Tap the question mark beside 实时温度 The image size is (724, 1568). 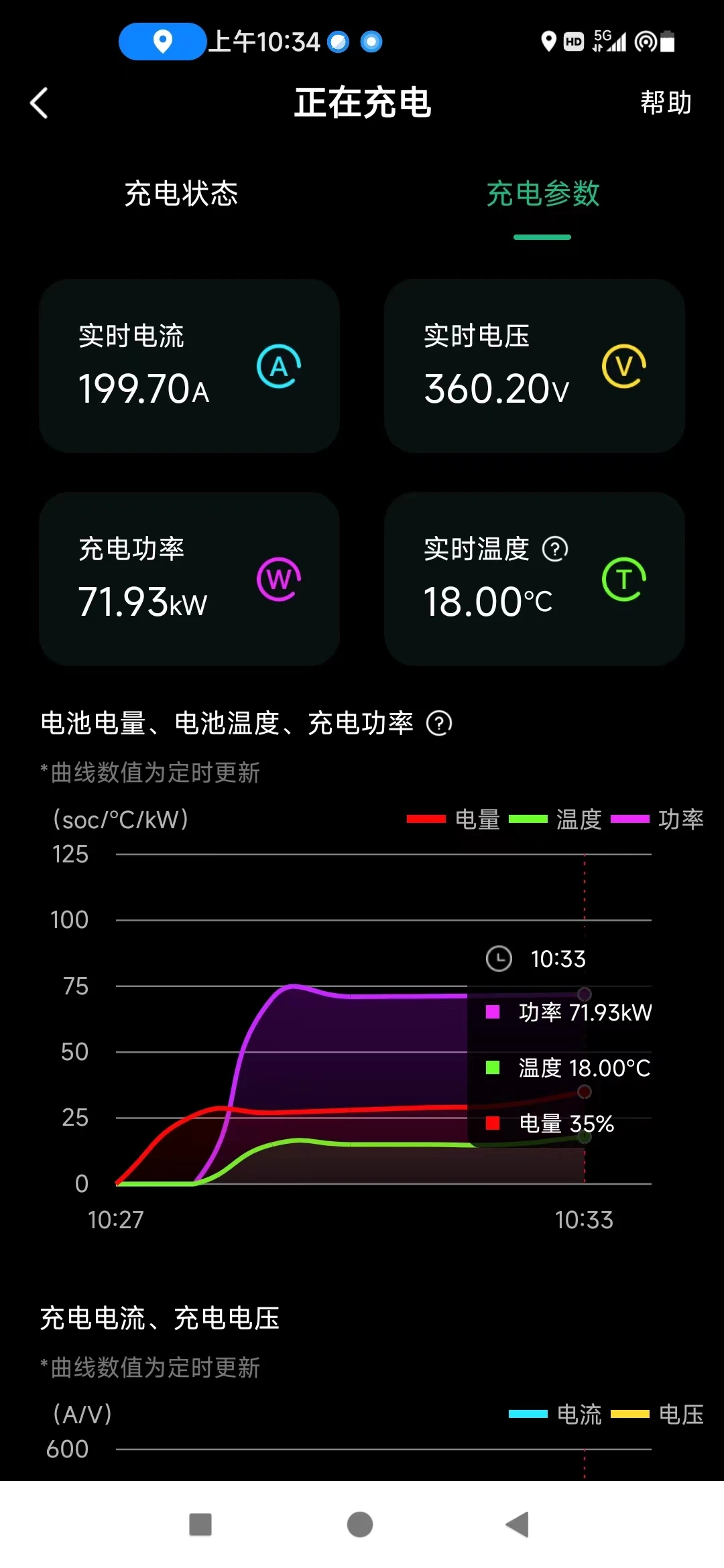555,549
